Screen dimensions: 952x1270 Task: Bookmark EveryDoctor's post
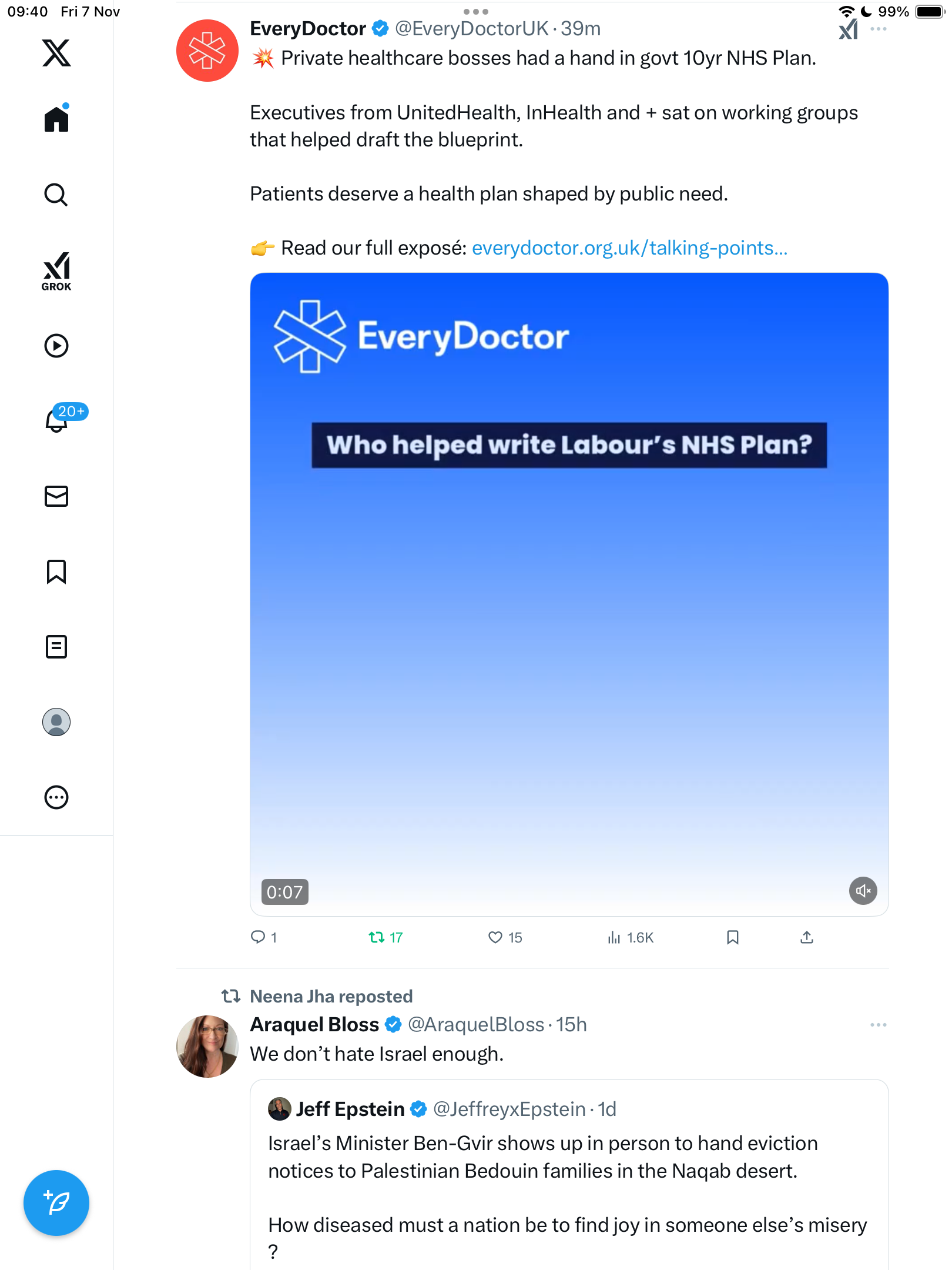[x=732, y=937]
